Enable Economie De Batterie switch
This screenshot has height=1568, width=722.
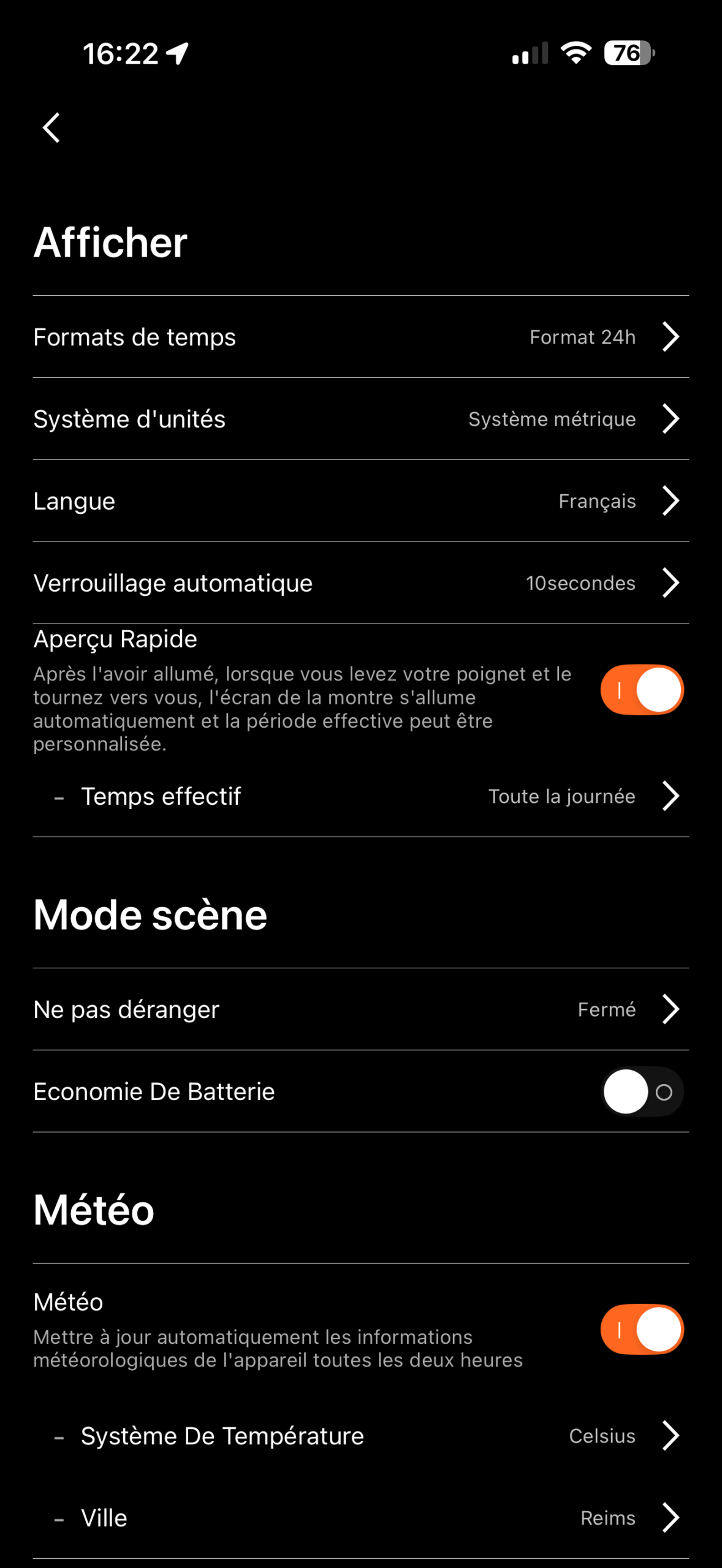[x=642, y=1091]
